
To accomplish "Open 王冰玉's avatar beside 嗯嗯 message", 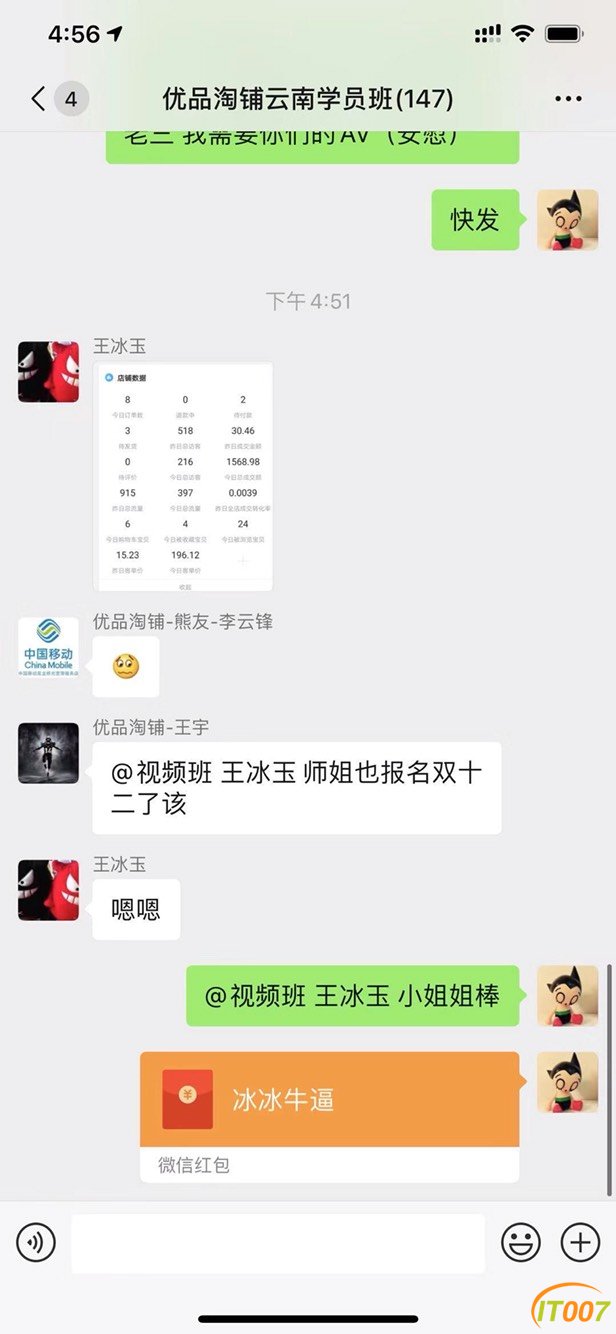I will pyautogui.click(x=48, y=889).
